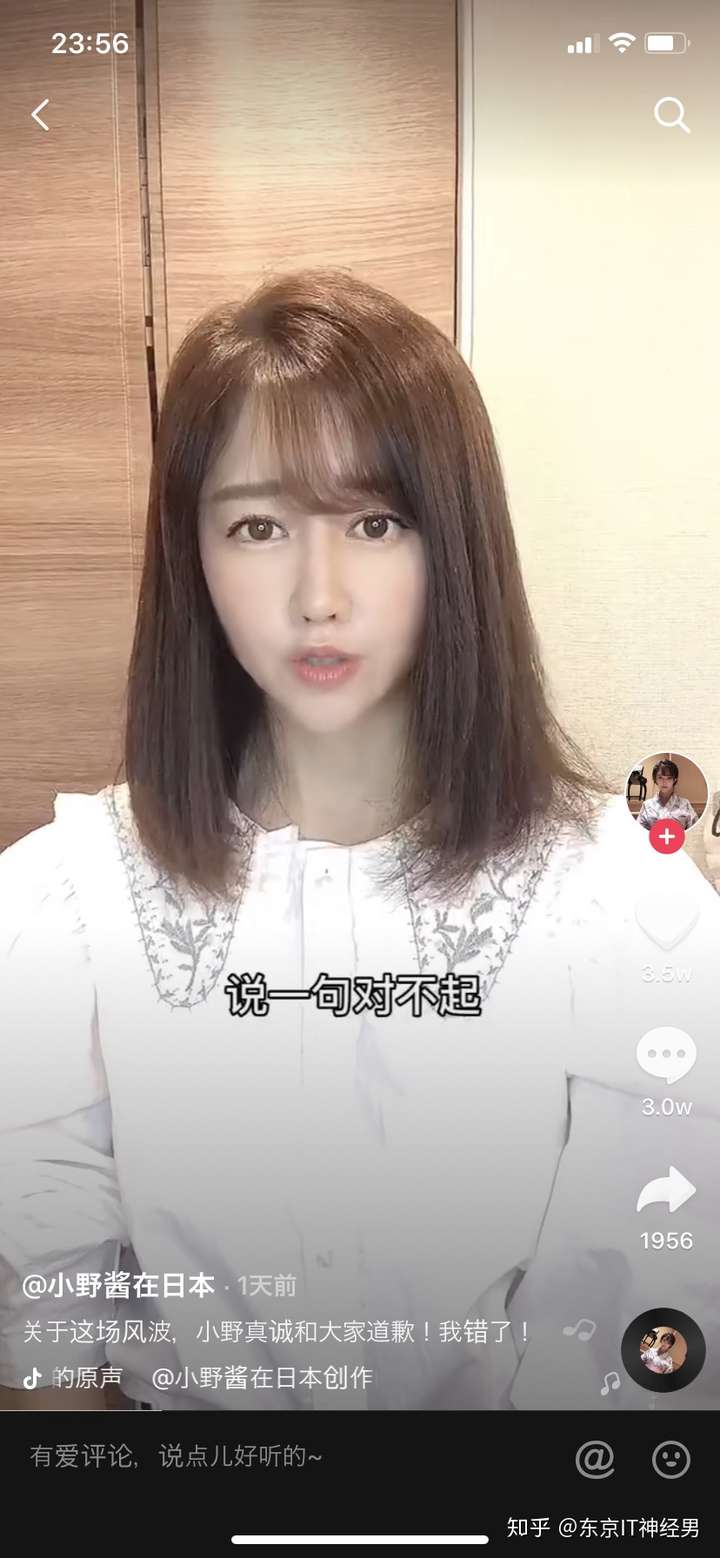The width and height of the screenshot is (720, 1558).
Task: Open search with the magnifier icon
Action: pos(672,115)
